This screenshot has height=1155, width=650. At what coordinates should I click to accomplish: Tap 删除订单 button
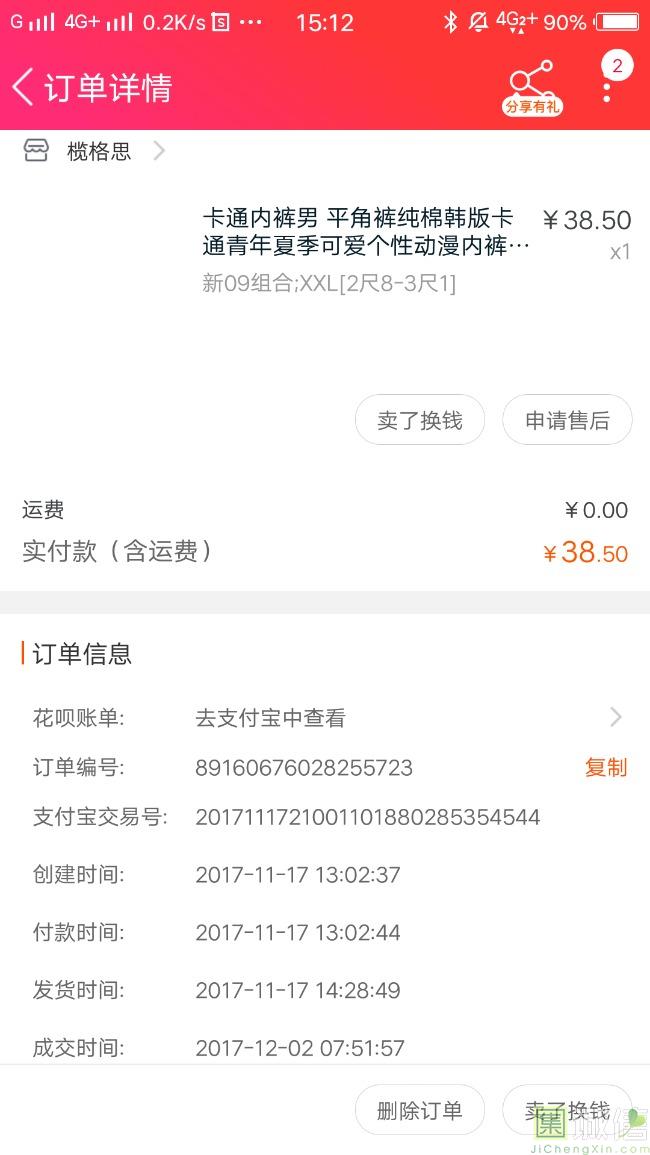tap(420, 1110)
